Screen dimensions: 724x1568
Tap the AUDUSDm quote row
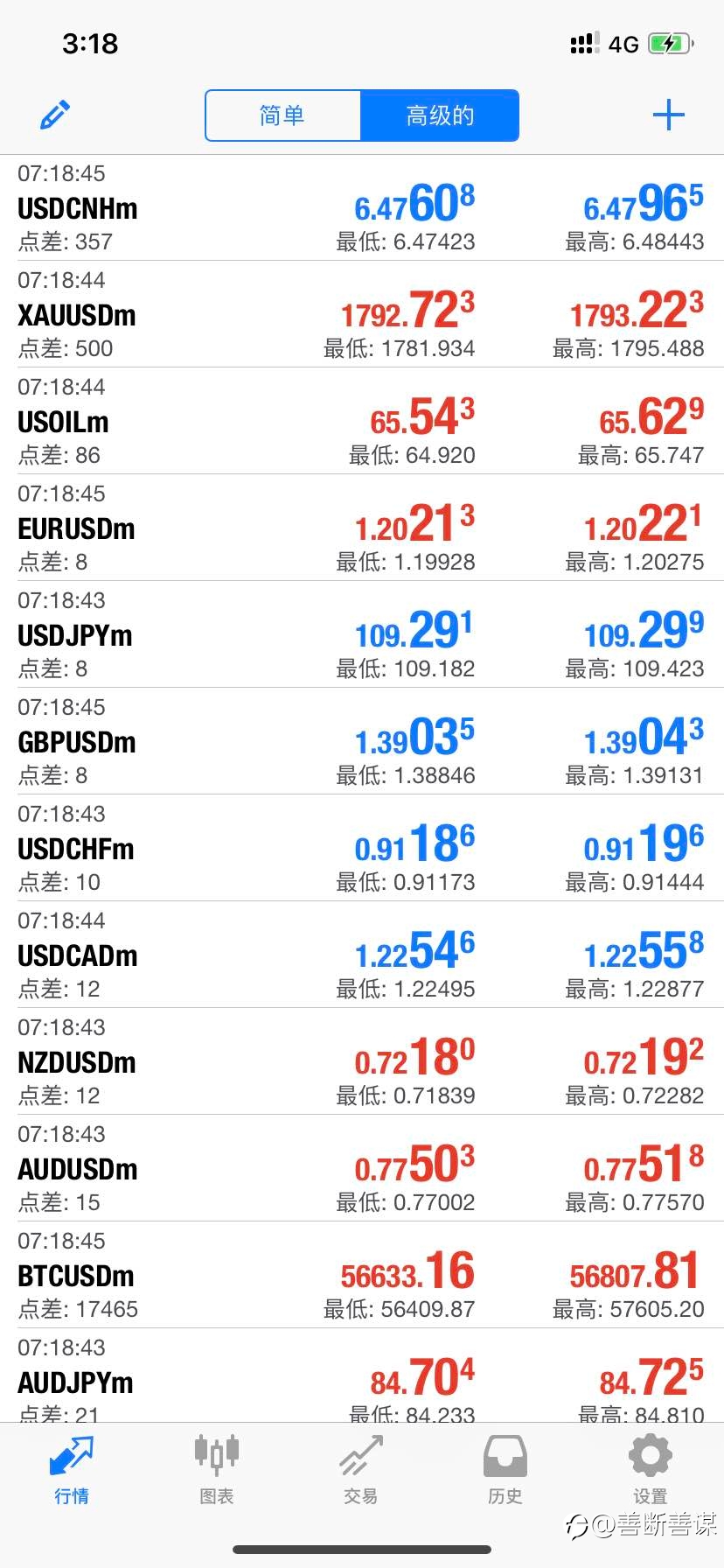click(362, 1169)
